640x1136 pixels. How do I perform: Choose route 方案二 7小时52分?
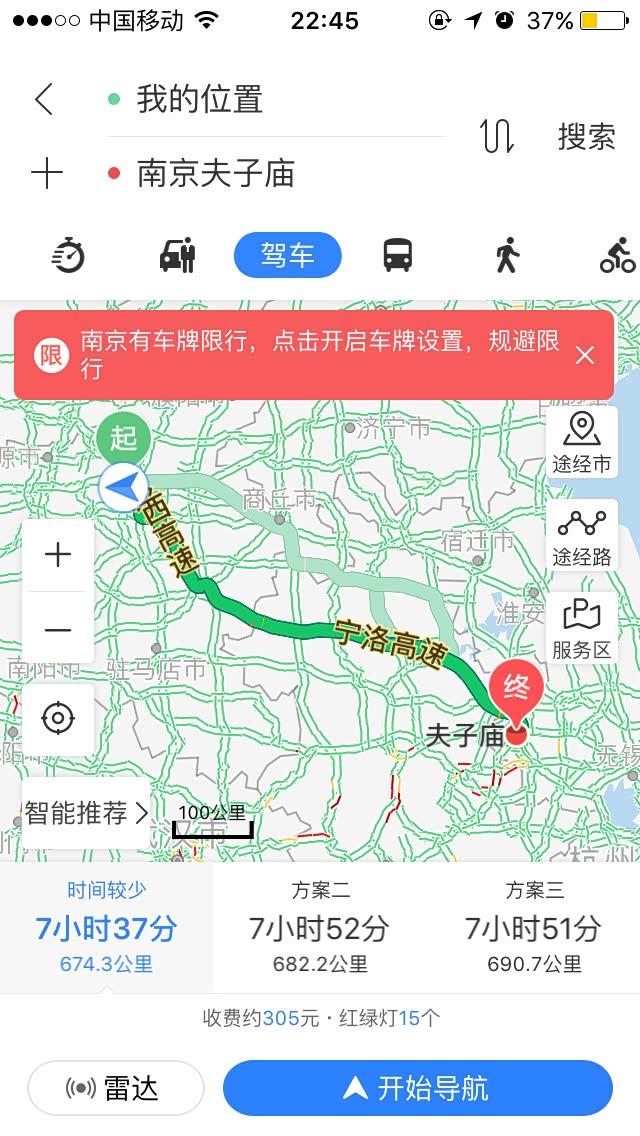click(319, 928)
